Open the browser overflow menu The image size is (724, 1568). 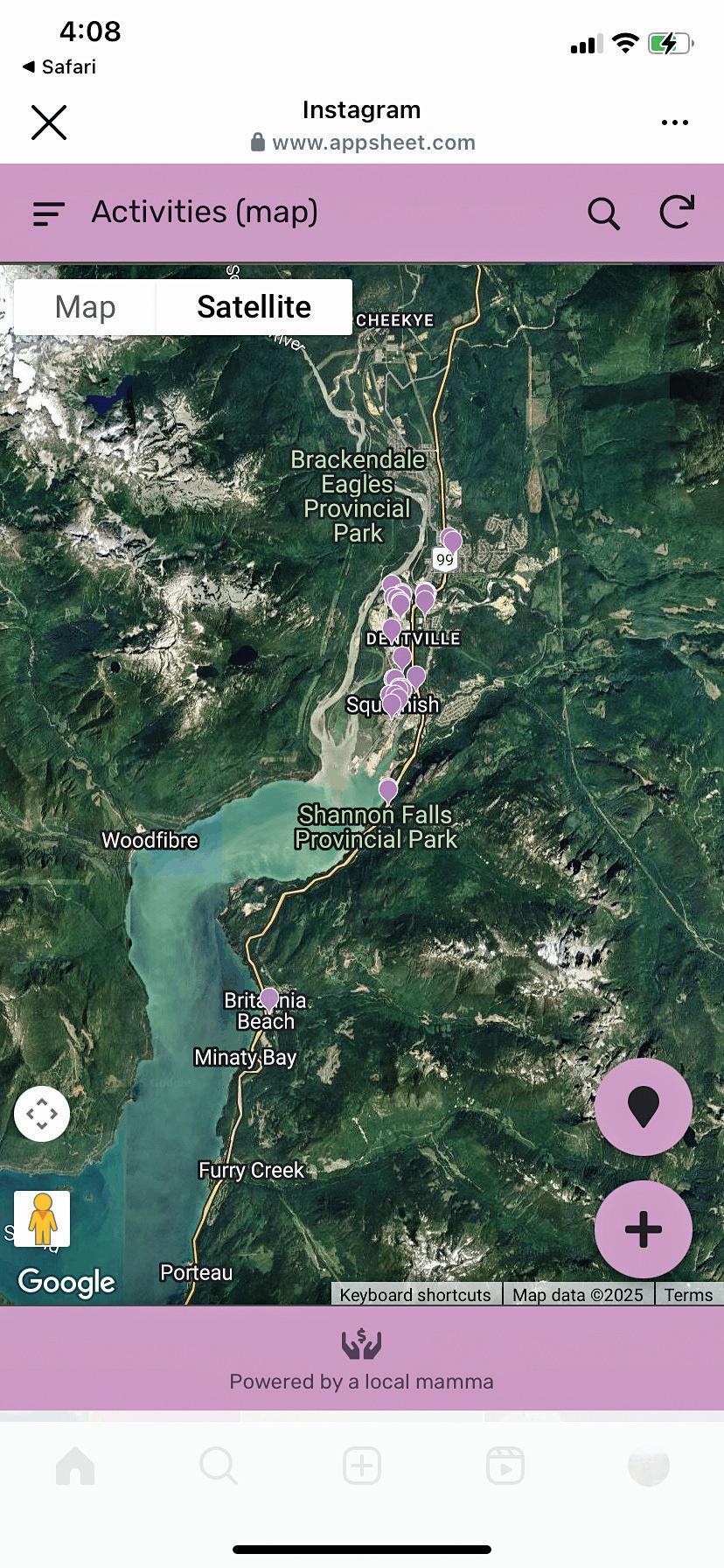tap(674, 122)
